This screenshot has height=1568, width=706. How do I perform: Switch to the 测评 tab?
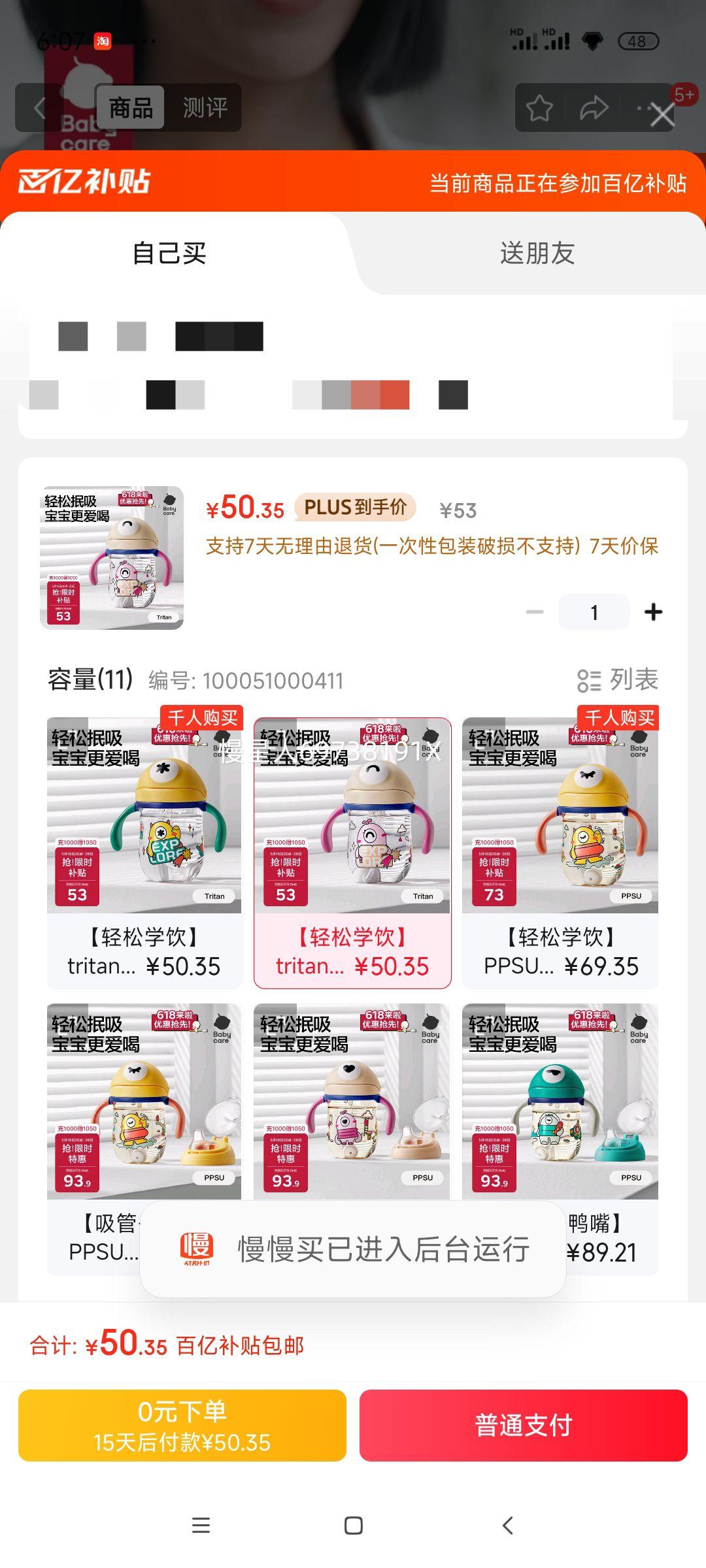(205, 108)
